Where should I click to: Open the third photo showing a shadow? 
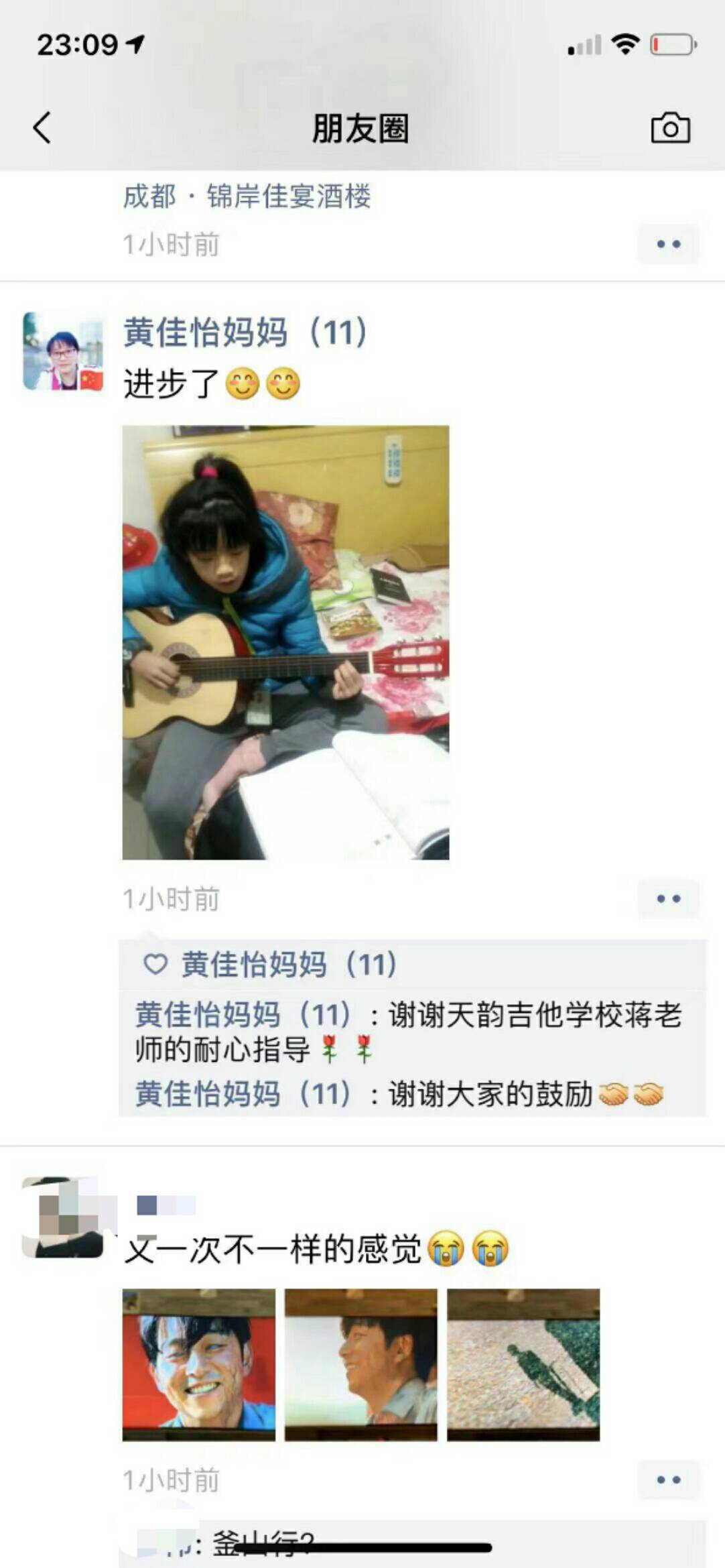(x=523, y=1364)
